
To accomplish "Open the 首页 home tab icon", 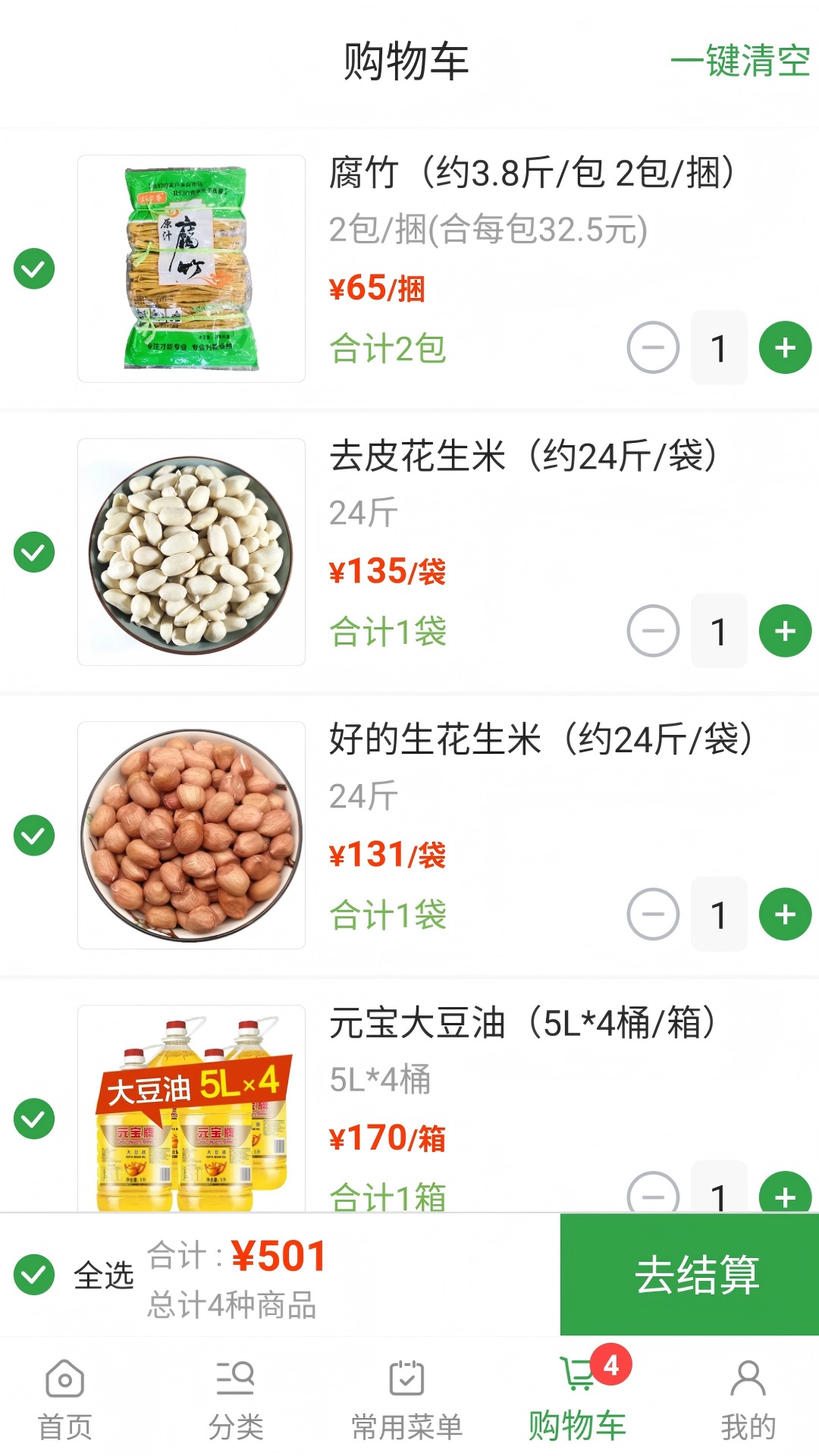I will point(64,1378).
